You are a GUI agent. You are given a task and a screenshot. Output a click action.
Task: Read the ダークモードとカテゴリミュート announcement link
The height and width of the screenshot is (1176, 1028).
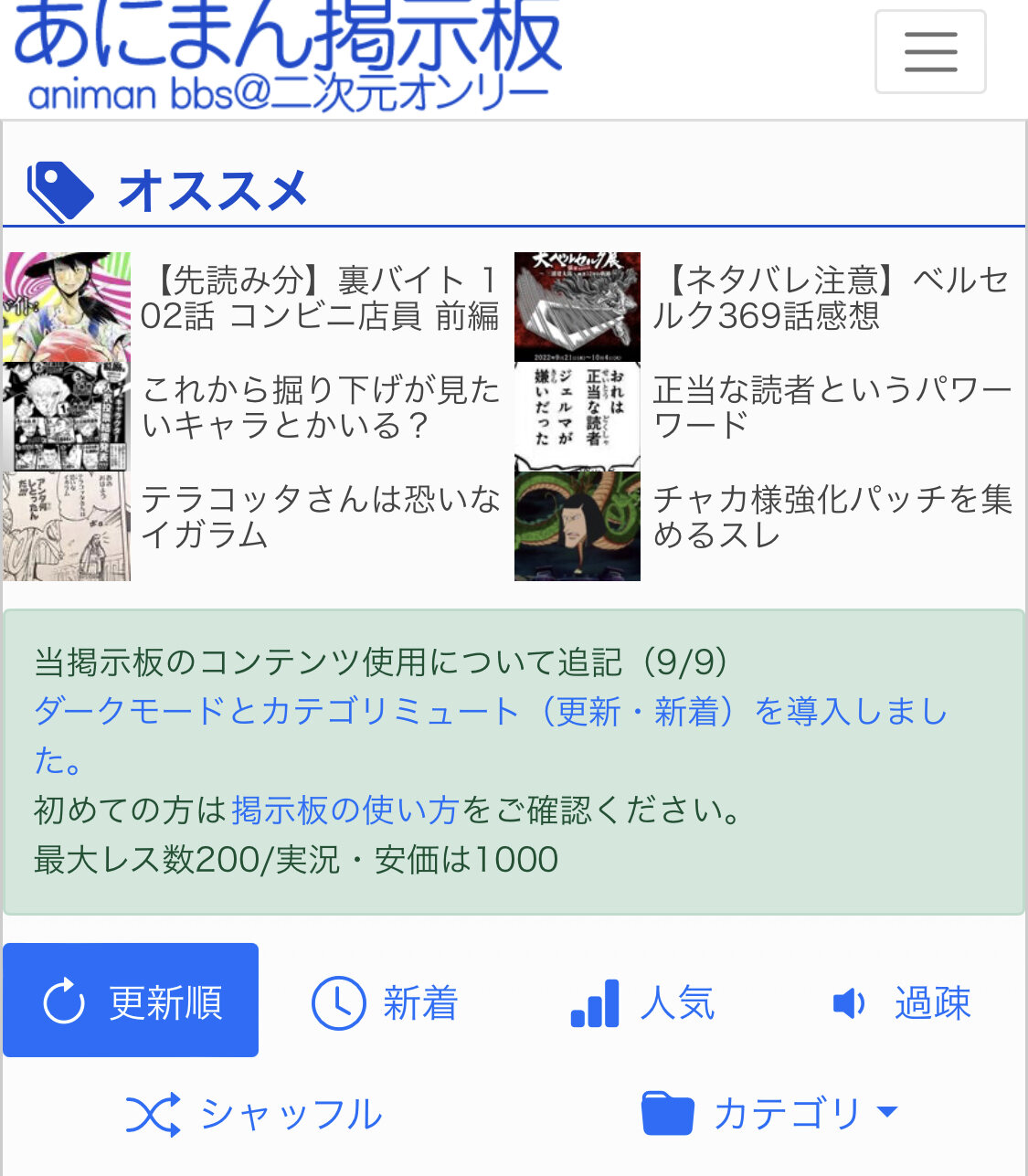coord(490,712)
